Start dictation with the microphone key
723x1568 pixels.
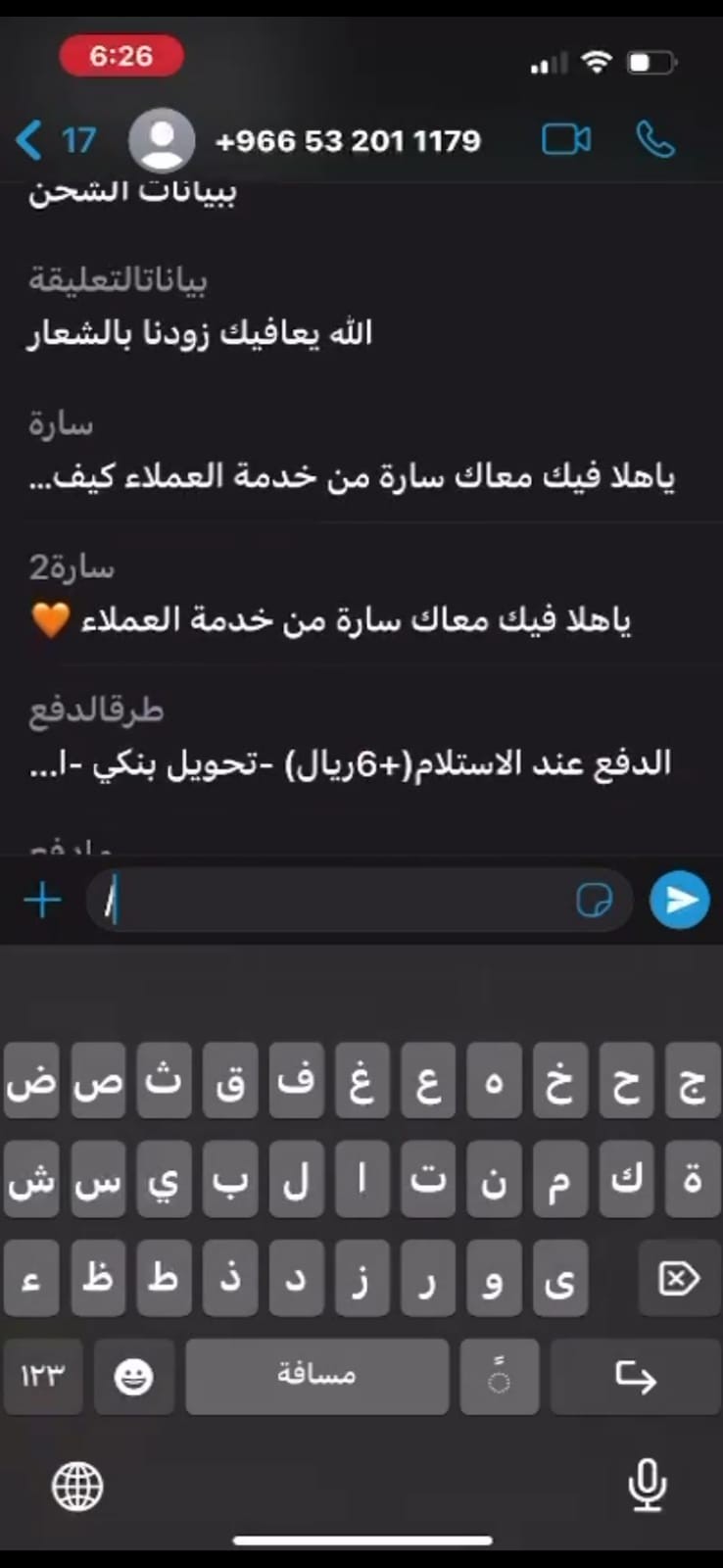647,1486
